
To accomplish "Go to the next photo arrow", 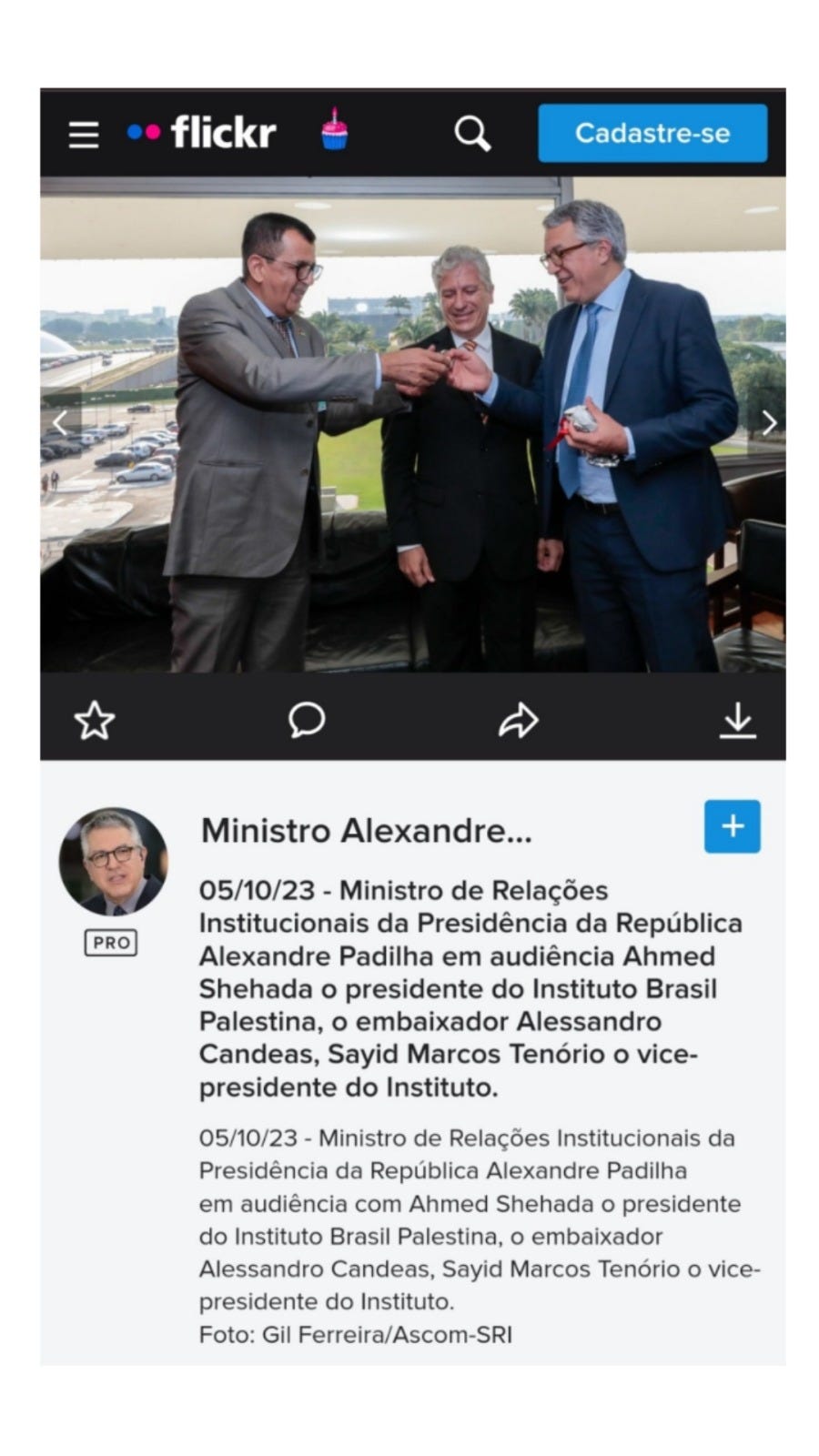I will point(767,421).
